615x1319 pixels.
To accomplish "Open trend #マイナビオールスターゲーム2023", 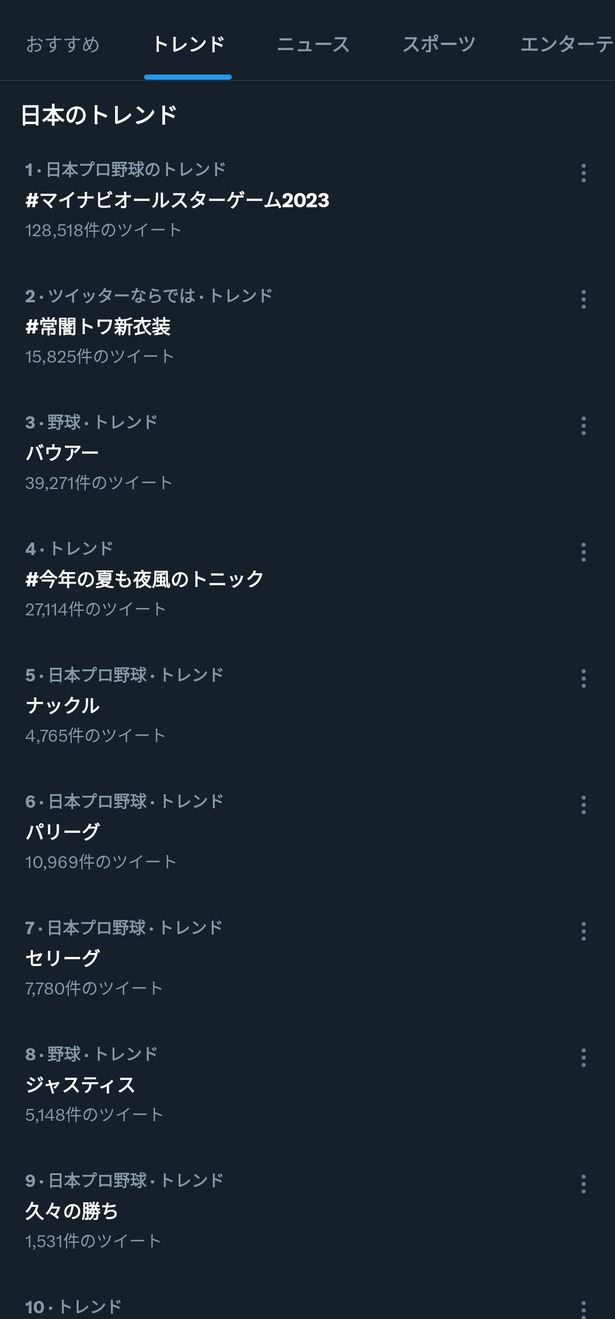I will coord(307,199).
